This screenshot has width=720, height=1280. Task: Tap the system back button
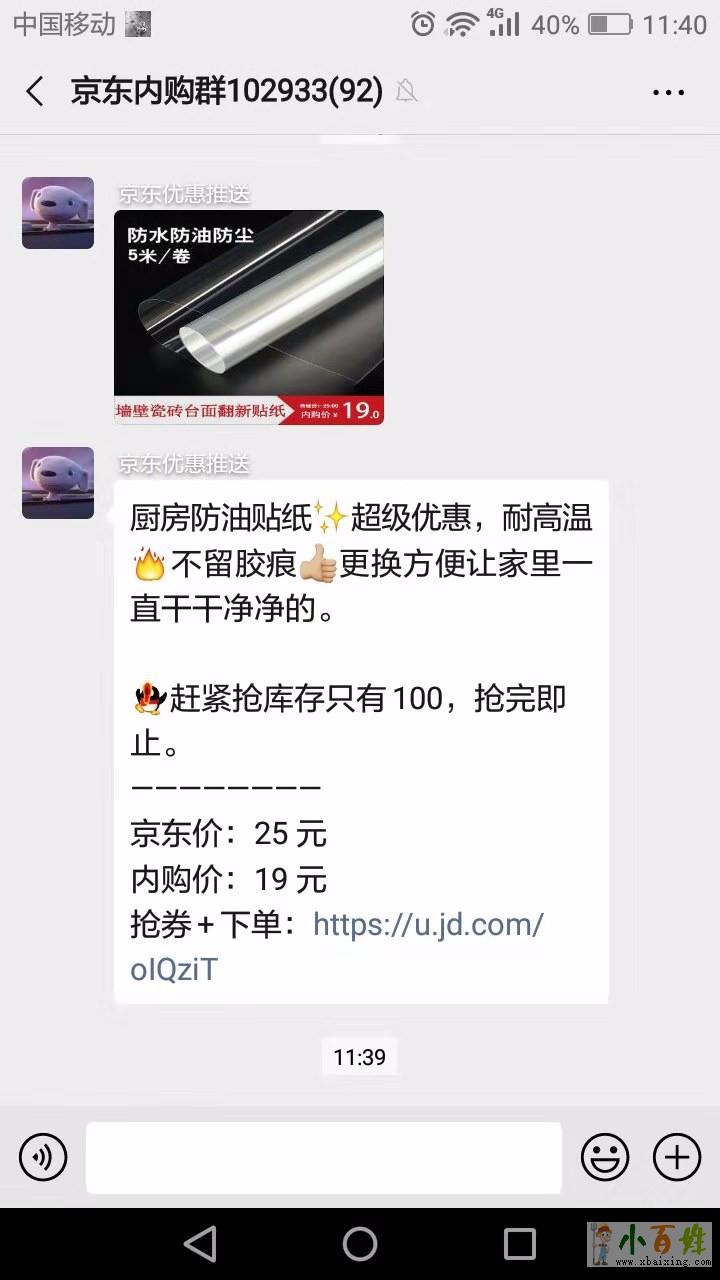tap(200, 1243)
